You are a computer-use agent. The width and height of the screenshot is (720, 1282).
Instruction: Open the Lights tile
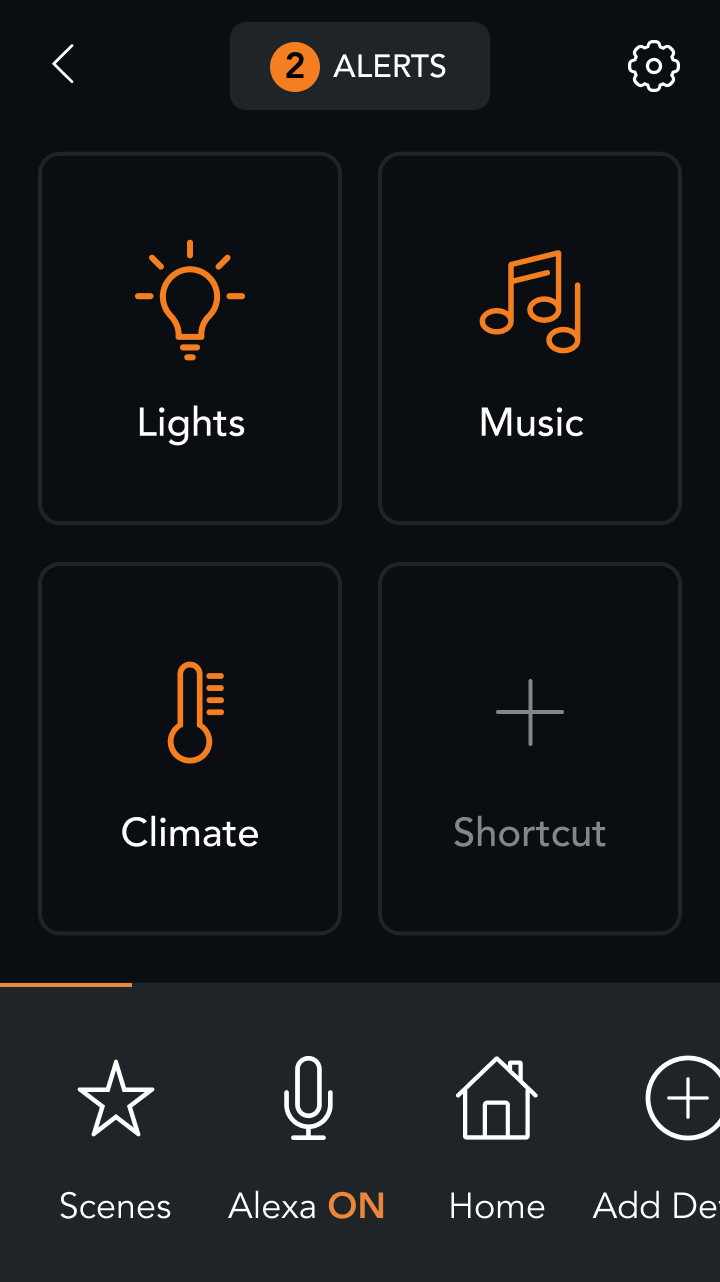click(190, 338)
